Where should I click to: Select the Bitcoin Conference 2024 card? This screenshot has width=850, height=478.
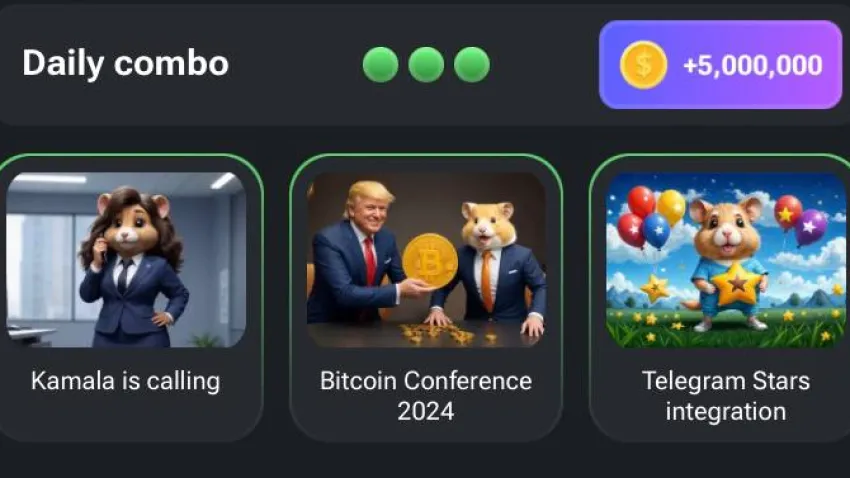(426, 297)
